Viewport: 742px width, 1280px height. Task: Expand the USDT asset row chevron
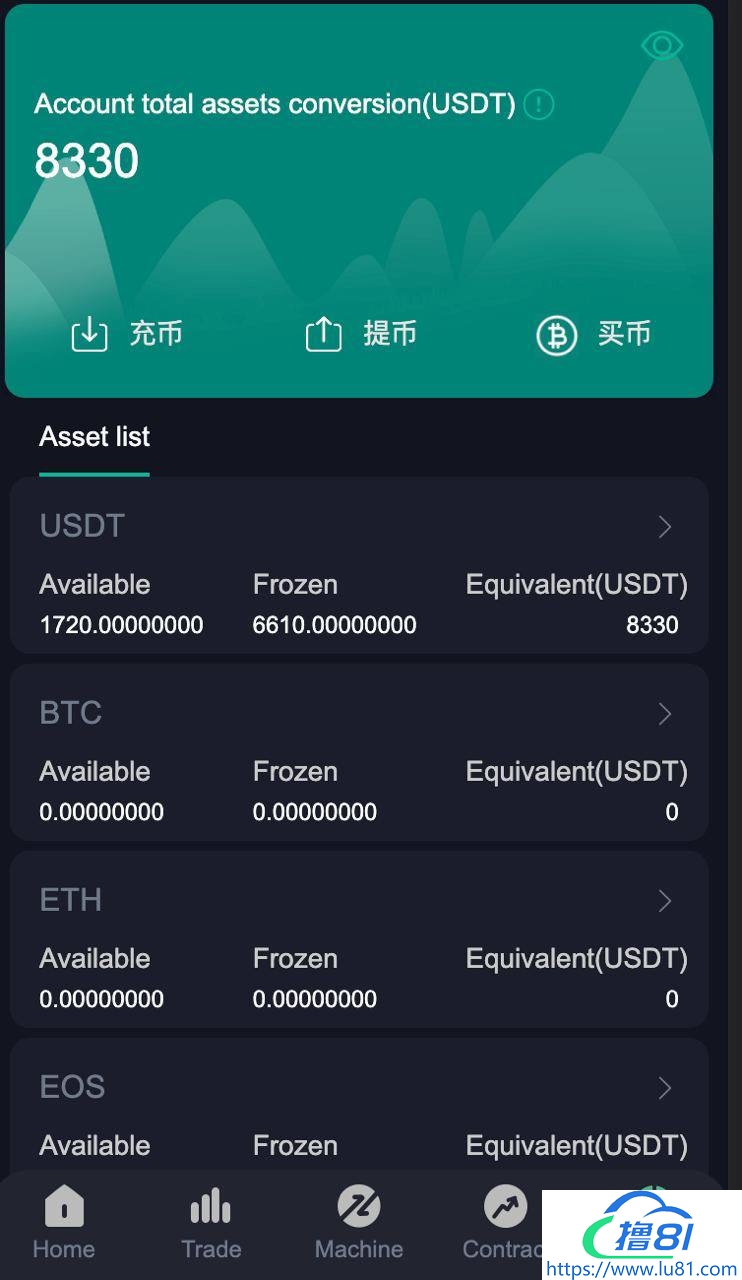point(665,527)
